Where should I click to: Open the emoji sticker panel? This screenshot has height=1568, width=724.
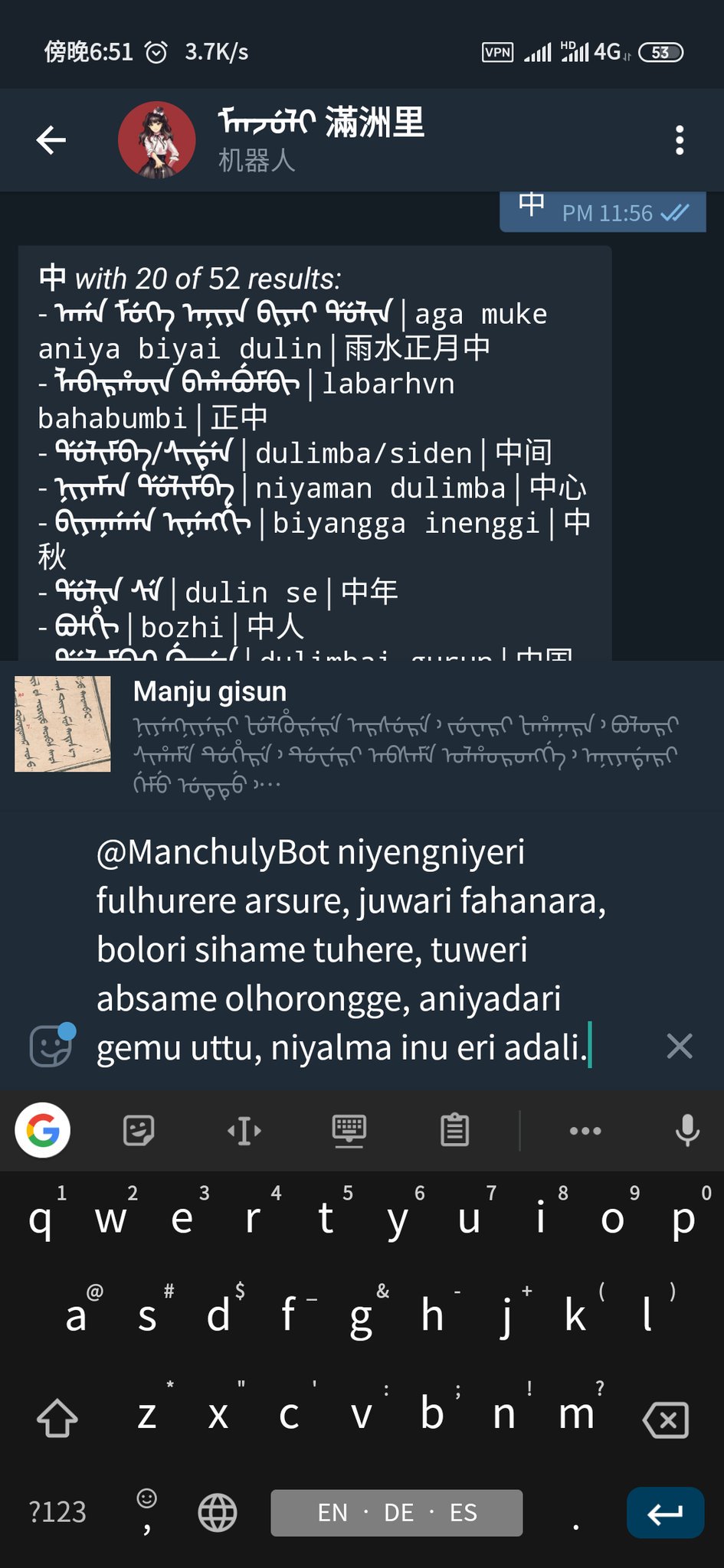[51, 1045]
